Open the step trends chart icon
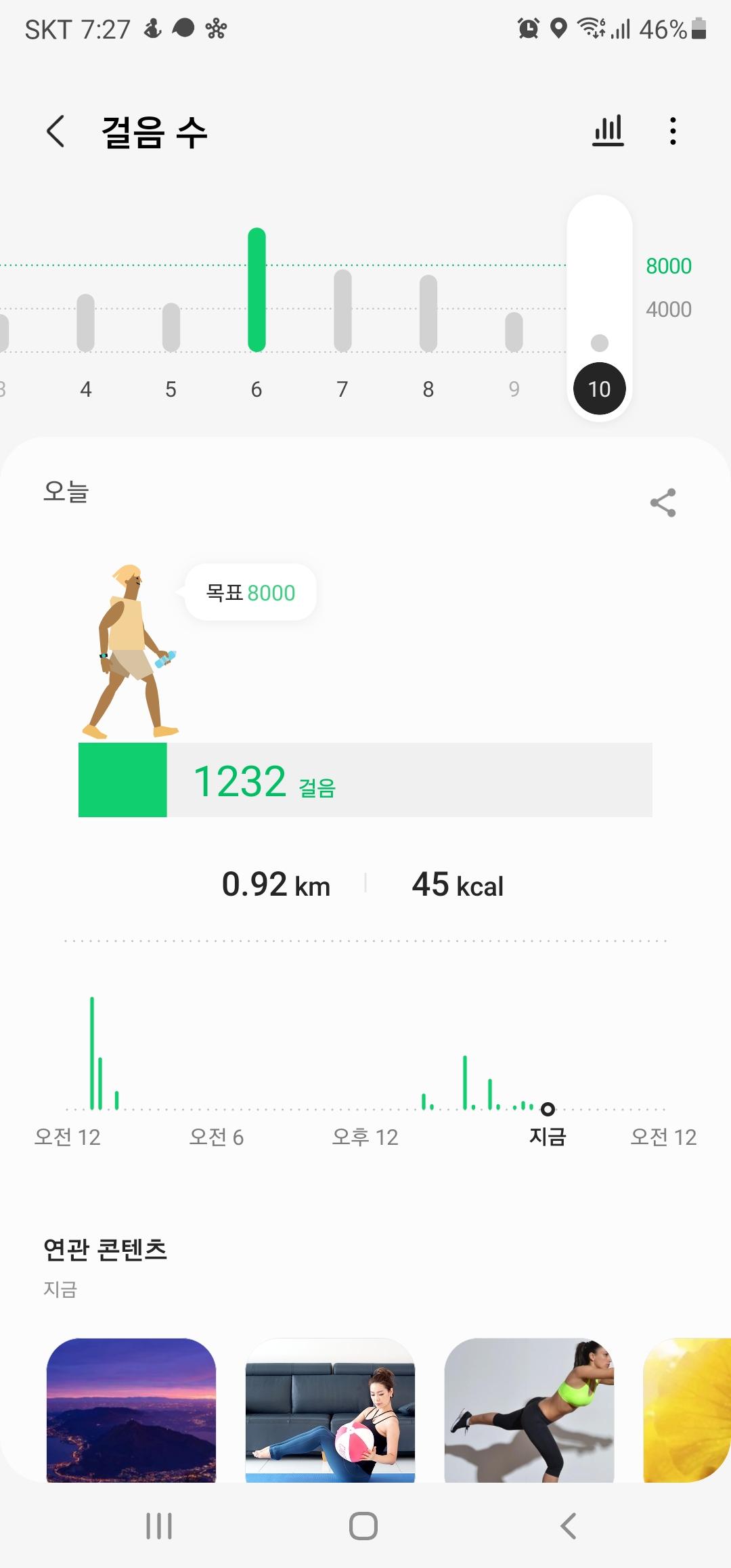This screenshot has width=731, height=1568. (x=608, y=131)
